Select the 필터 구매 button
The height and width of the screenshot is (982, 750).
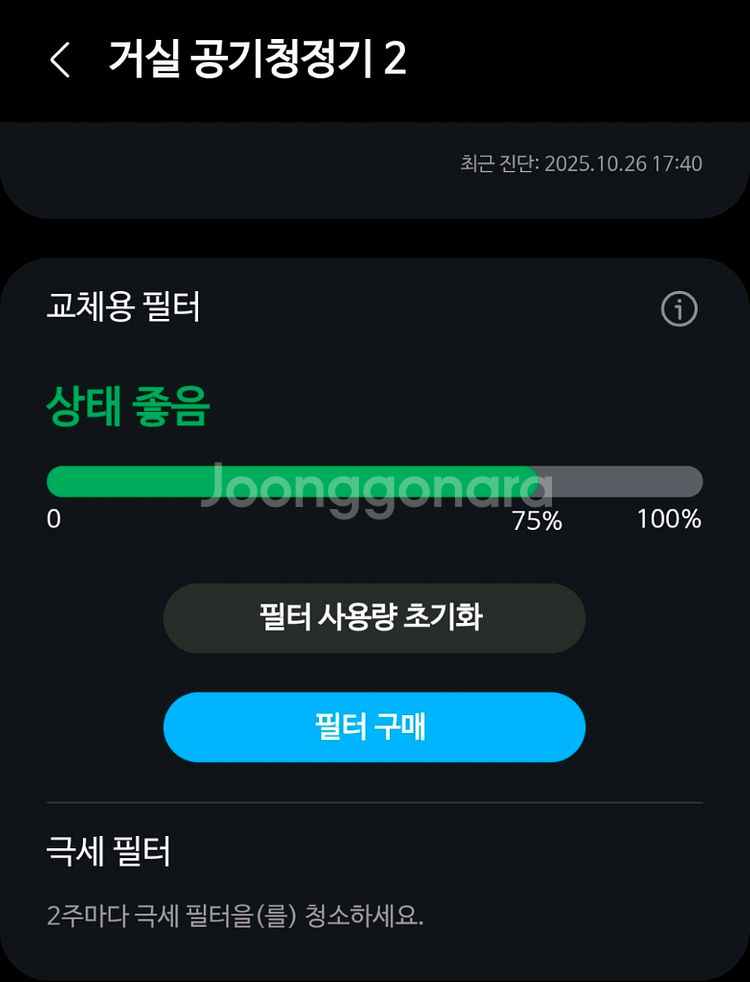[x=374, y=727]
